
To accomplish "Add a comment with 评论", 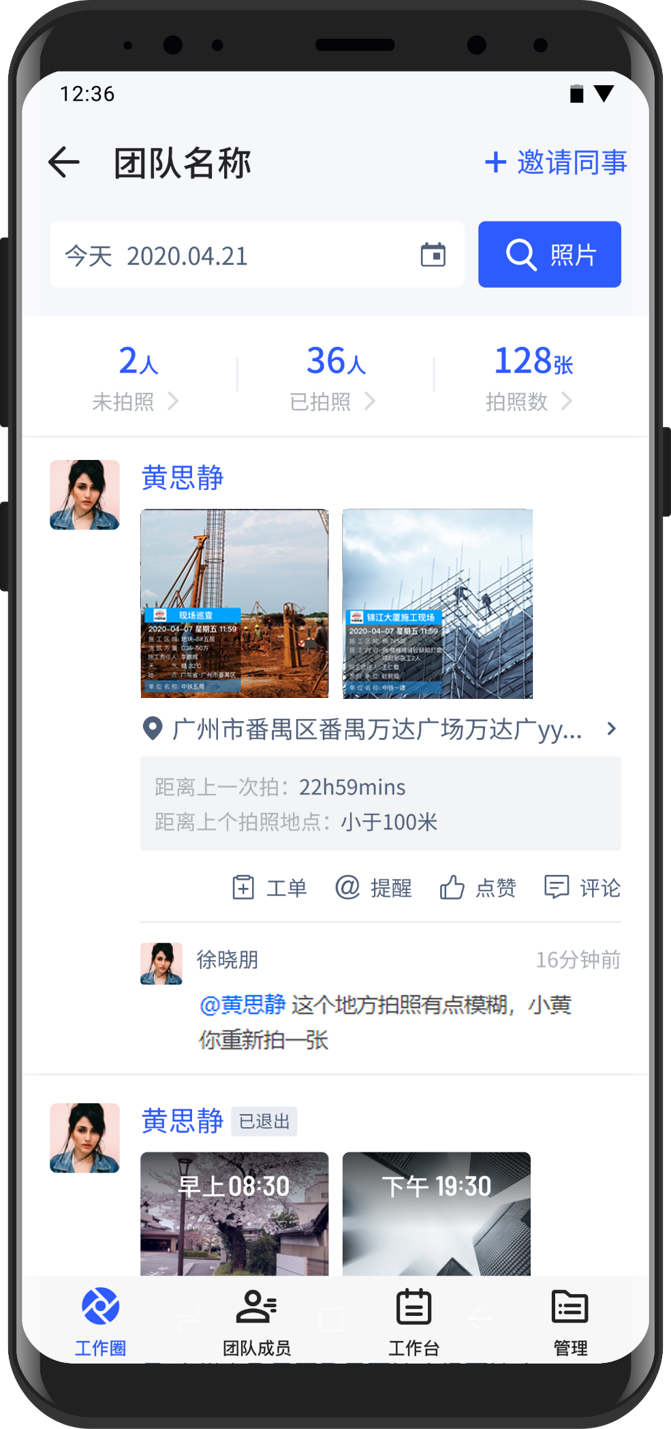I will [582, 887].
